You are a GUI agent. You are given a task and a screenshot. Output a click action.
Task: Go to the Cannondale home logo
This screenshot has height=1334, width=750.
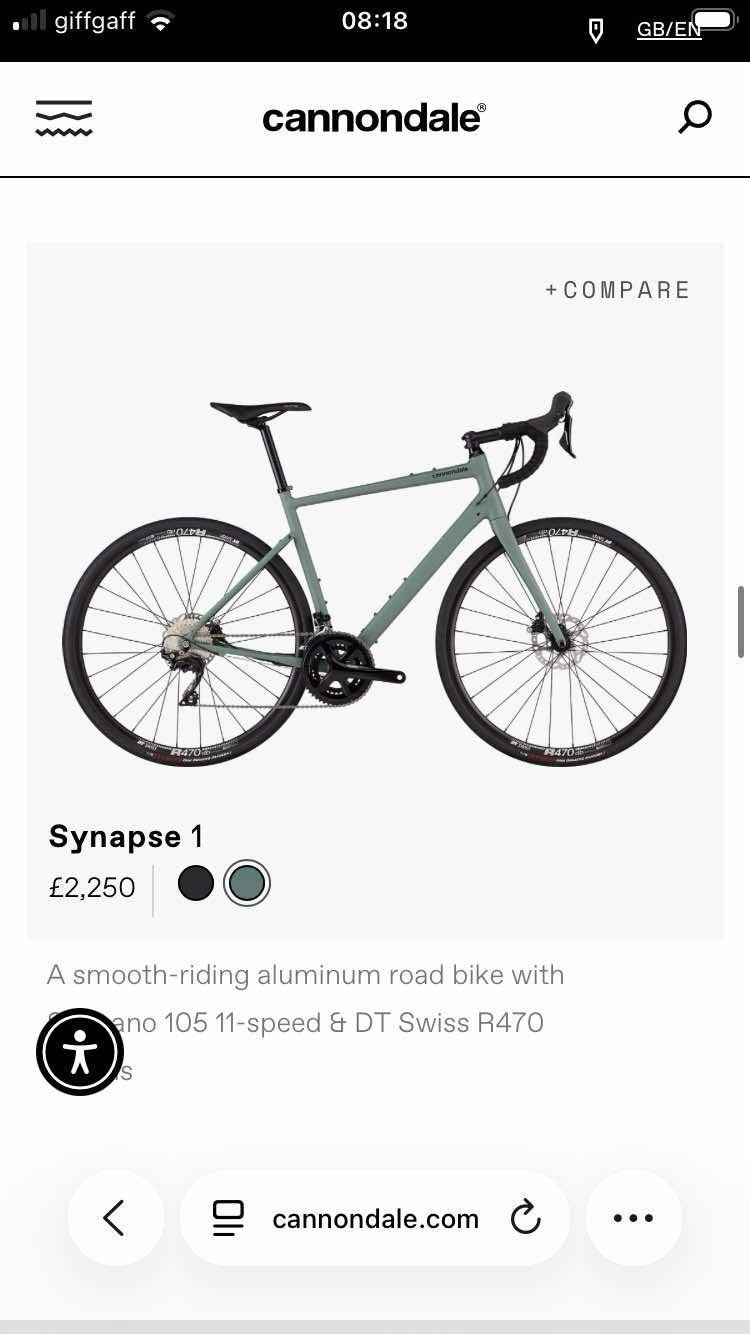click(374, 118)
